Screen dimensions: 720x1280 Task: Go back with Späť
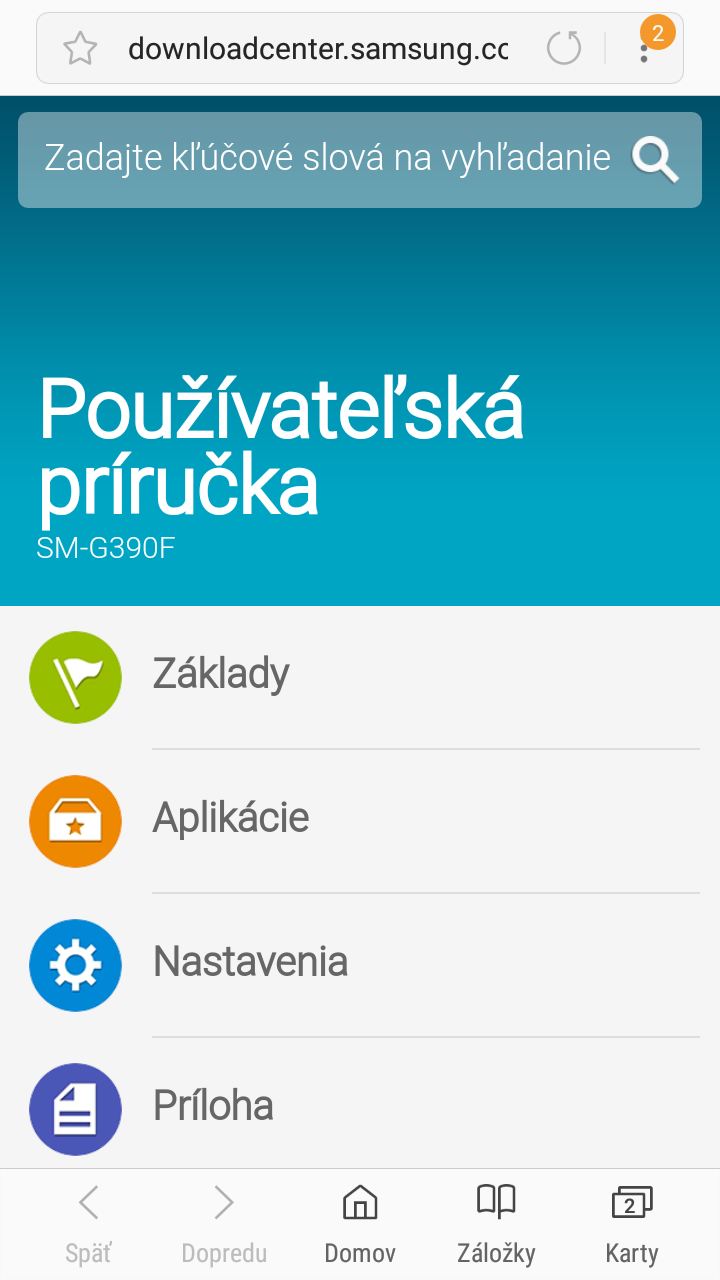pos(88,1224)
